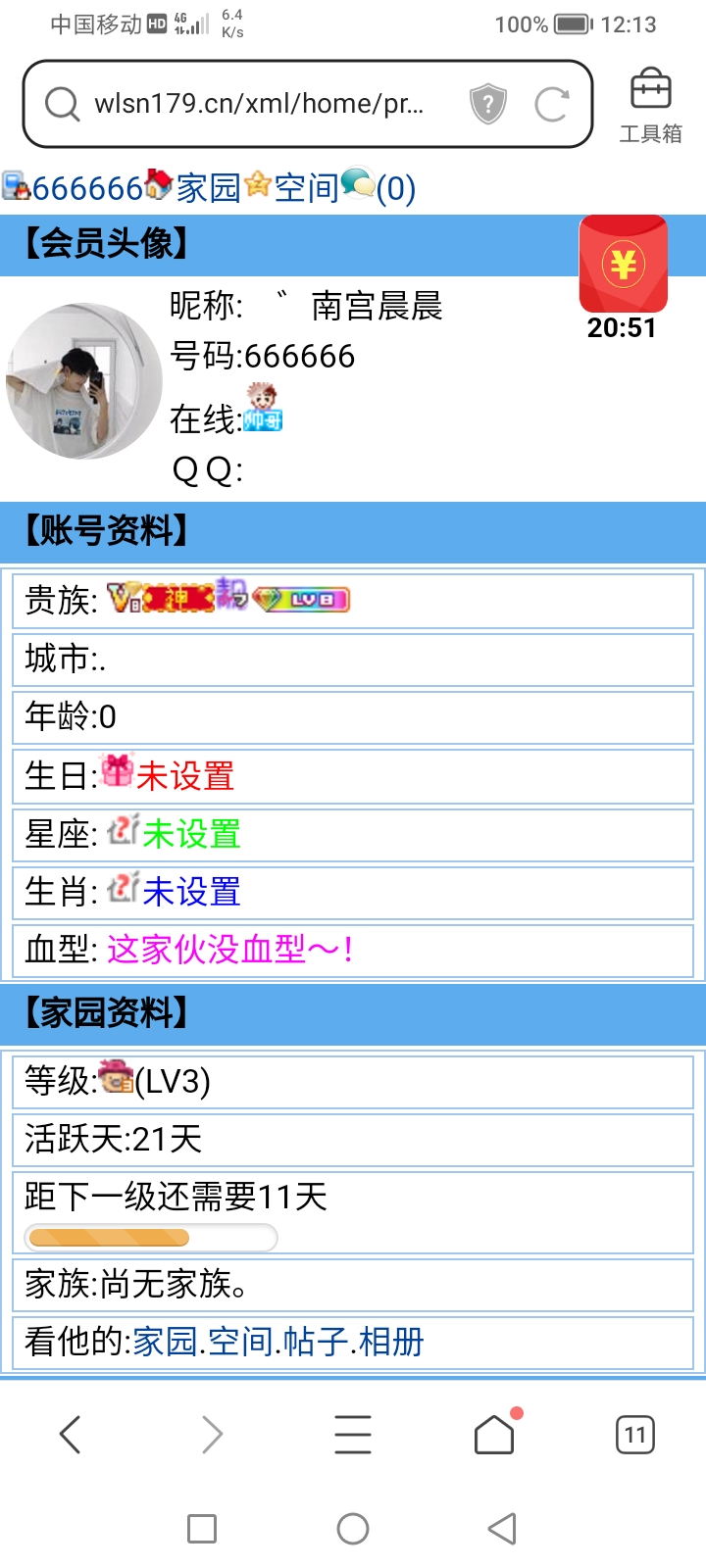The width and height of the screenshot is (706, 1568).
Task: Click the LV3 emoji icon beside 等级
Action: (115, 1075)
